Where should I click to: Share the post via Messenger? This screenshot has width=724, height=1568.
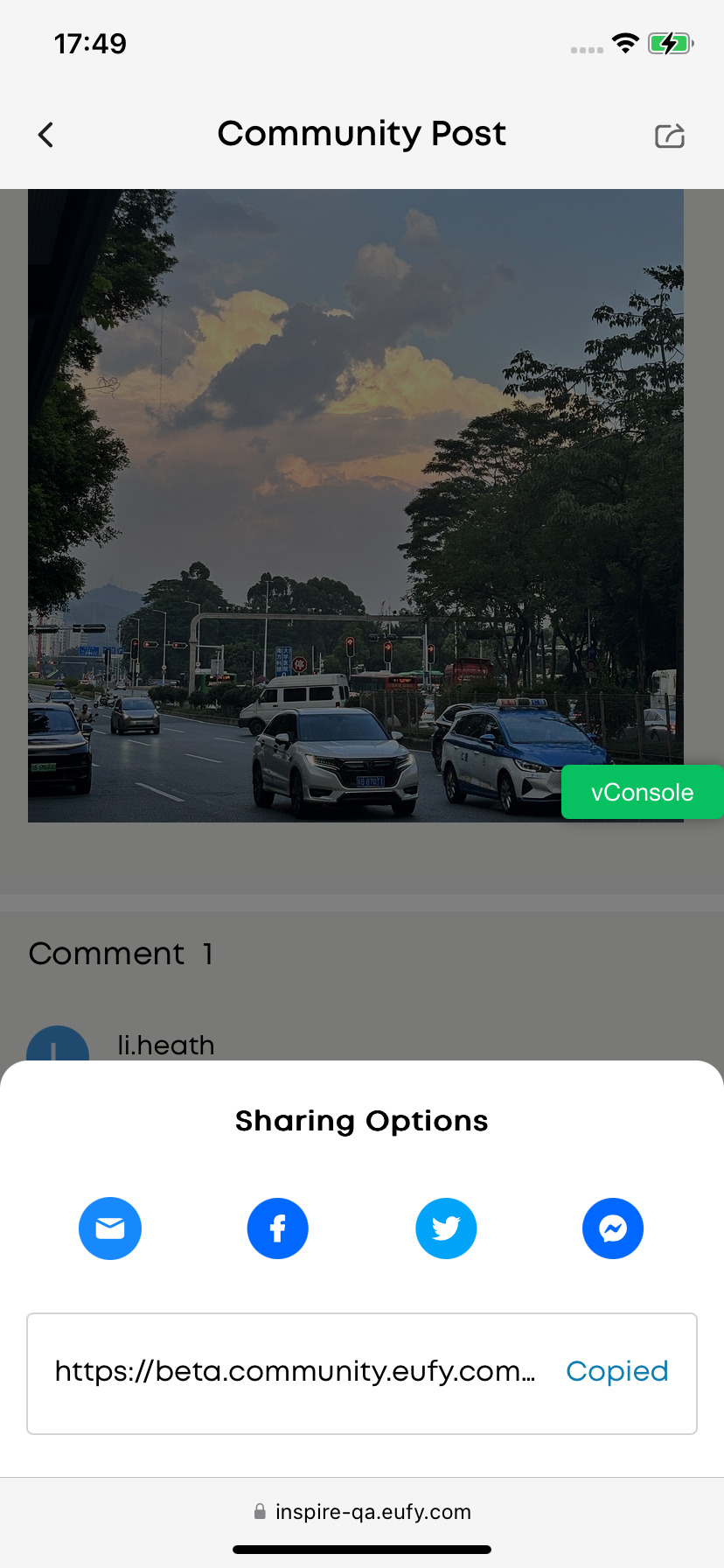point(613,1228)
